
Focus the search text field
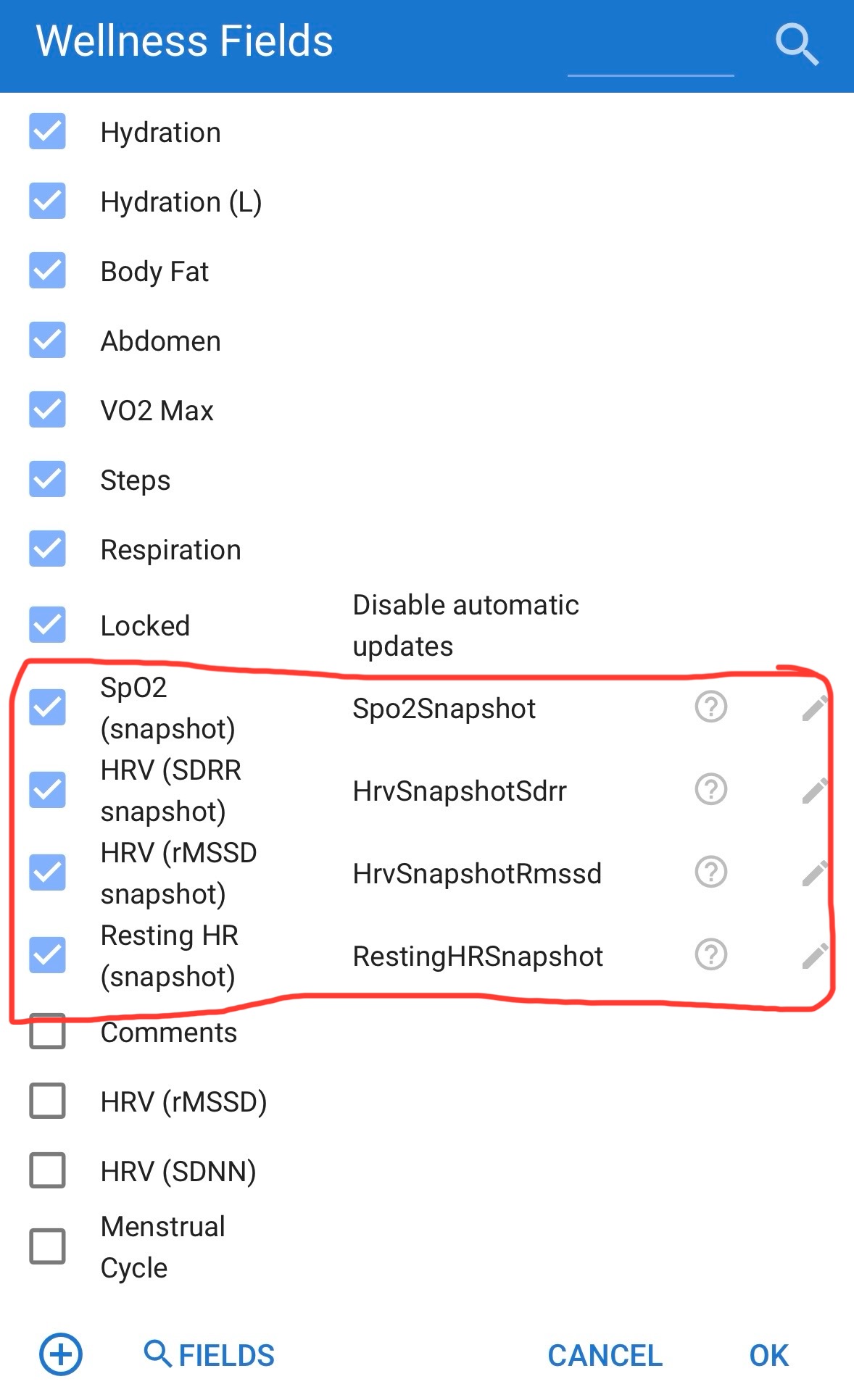(650, 51)
